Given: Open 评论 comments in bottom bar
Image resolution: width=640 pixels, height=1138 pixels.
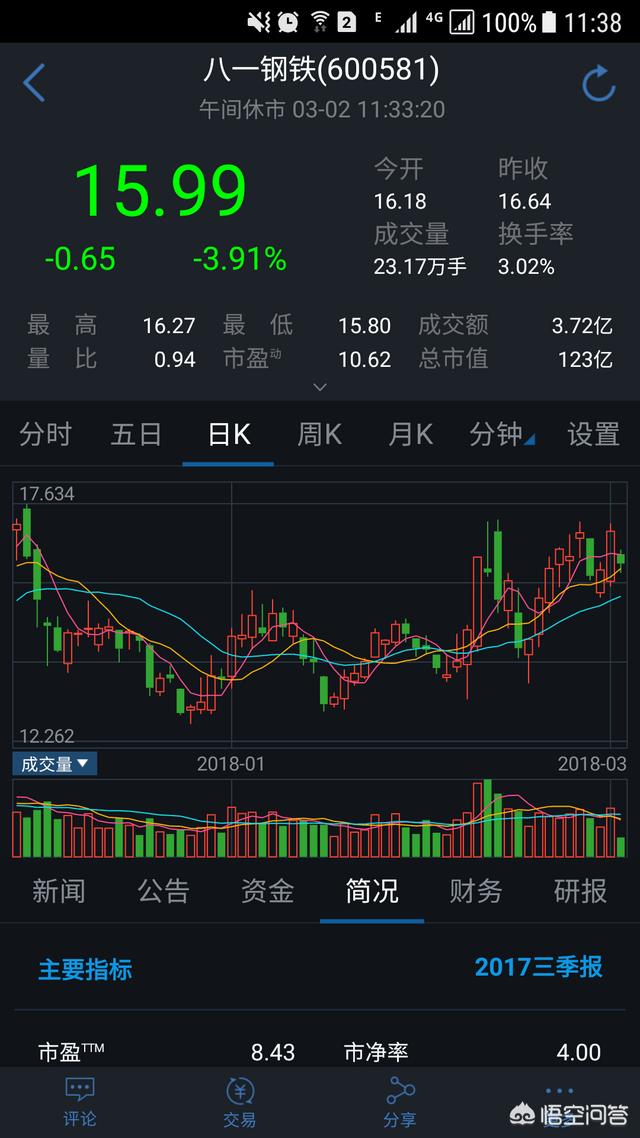Looking at the screenshot, I should 80,1102.
